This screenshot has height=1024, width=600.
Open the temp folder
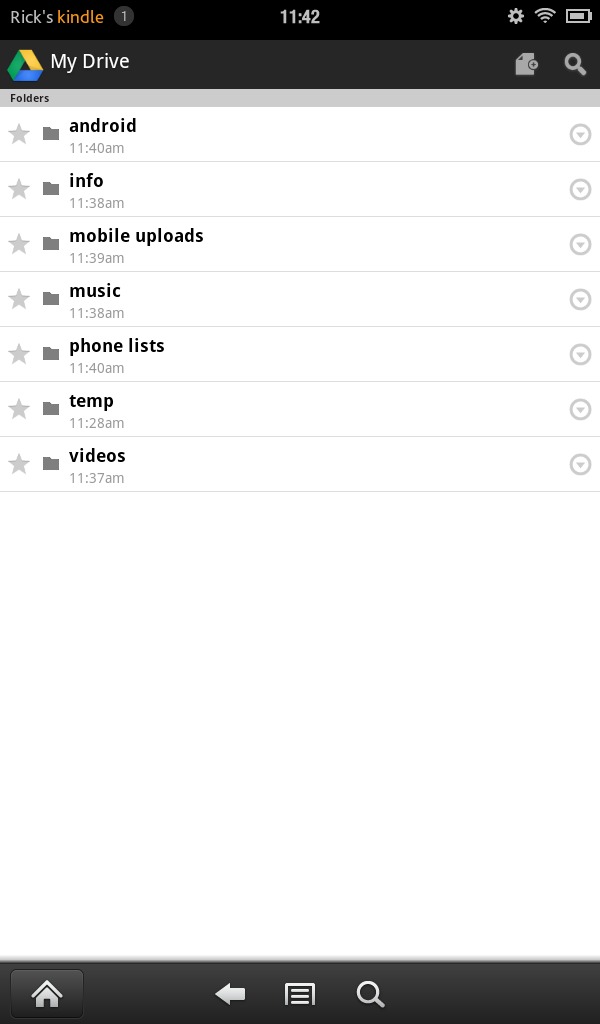point(300,409)
